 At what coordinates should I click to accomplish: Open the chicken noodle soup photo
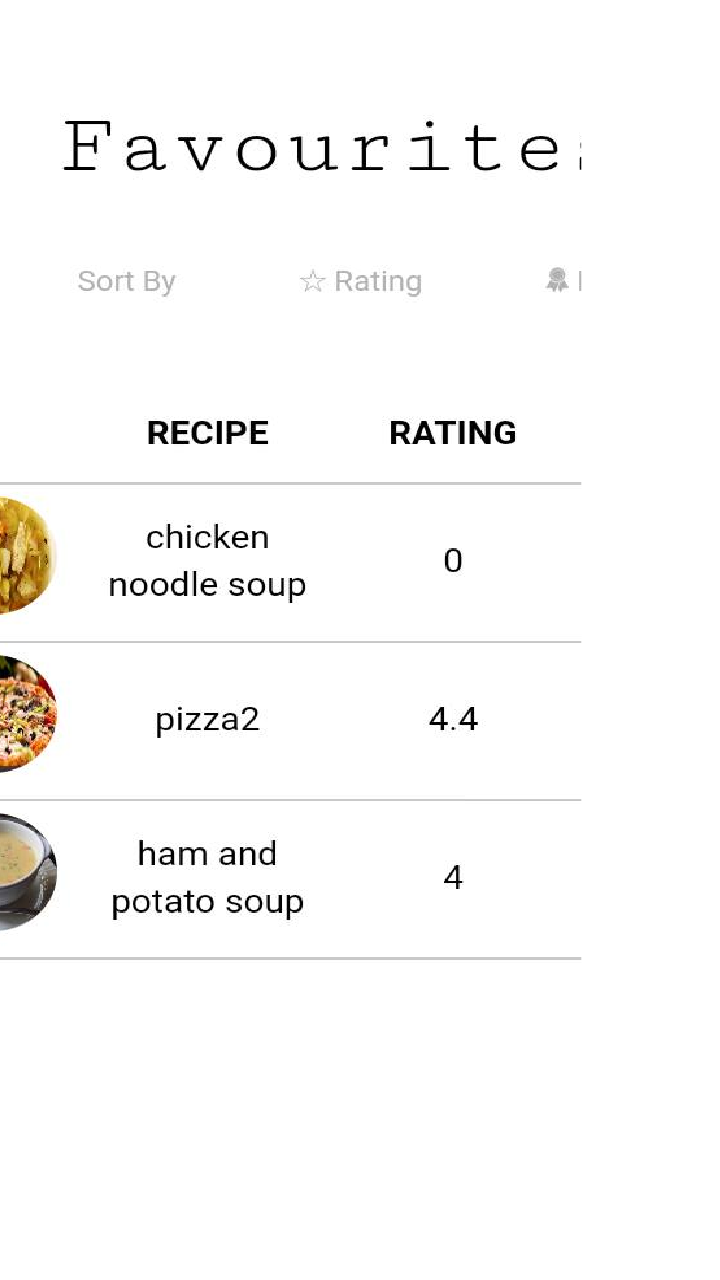click(x=20, y=557)
